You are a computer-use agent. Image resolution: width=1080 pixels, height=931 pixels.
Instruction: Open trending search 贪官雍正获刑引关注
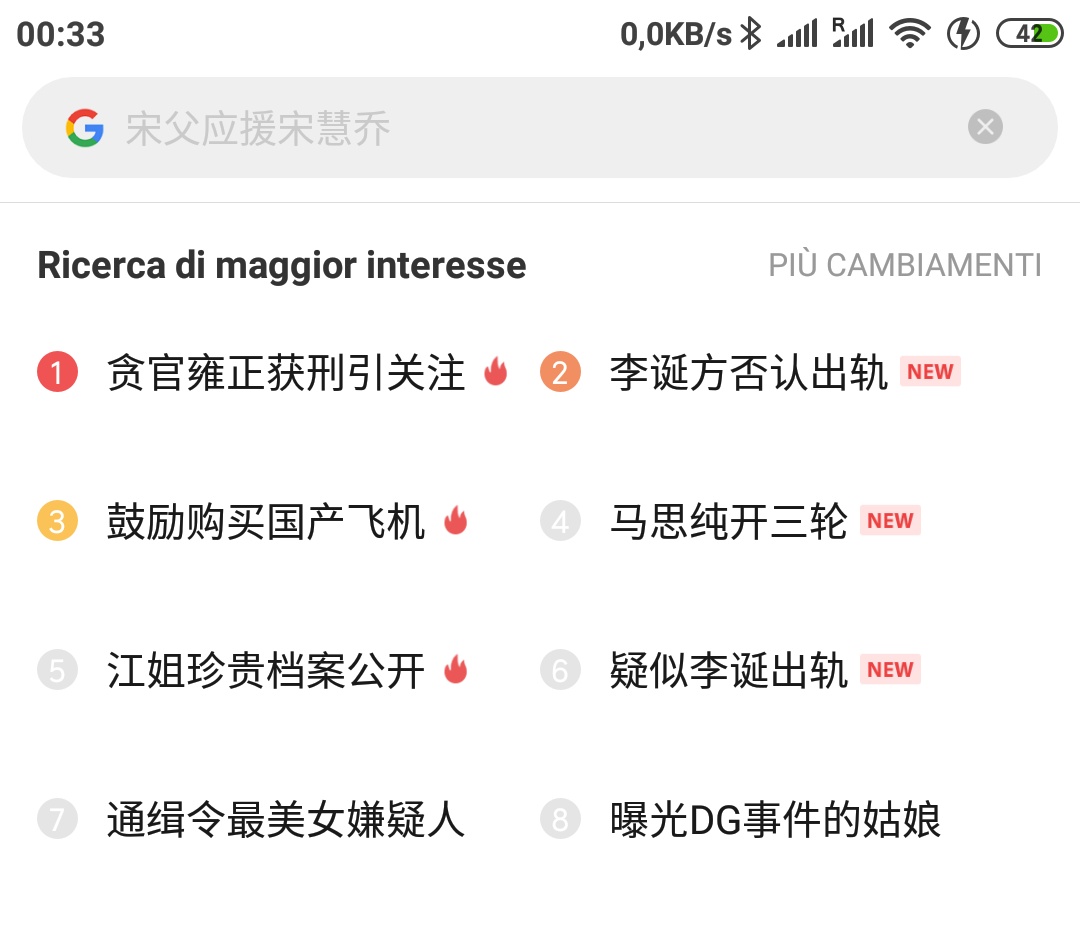(x=285, y=373)
